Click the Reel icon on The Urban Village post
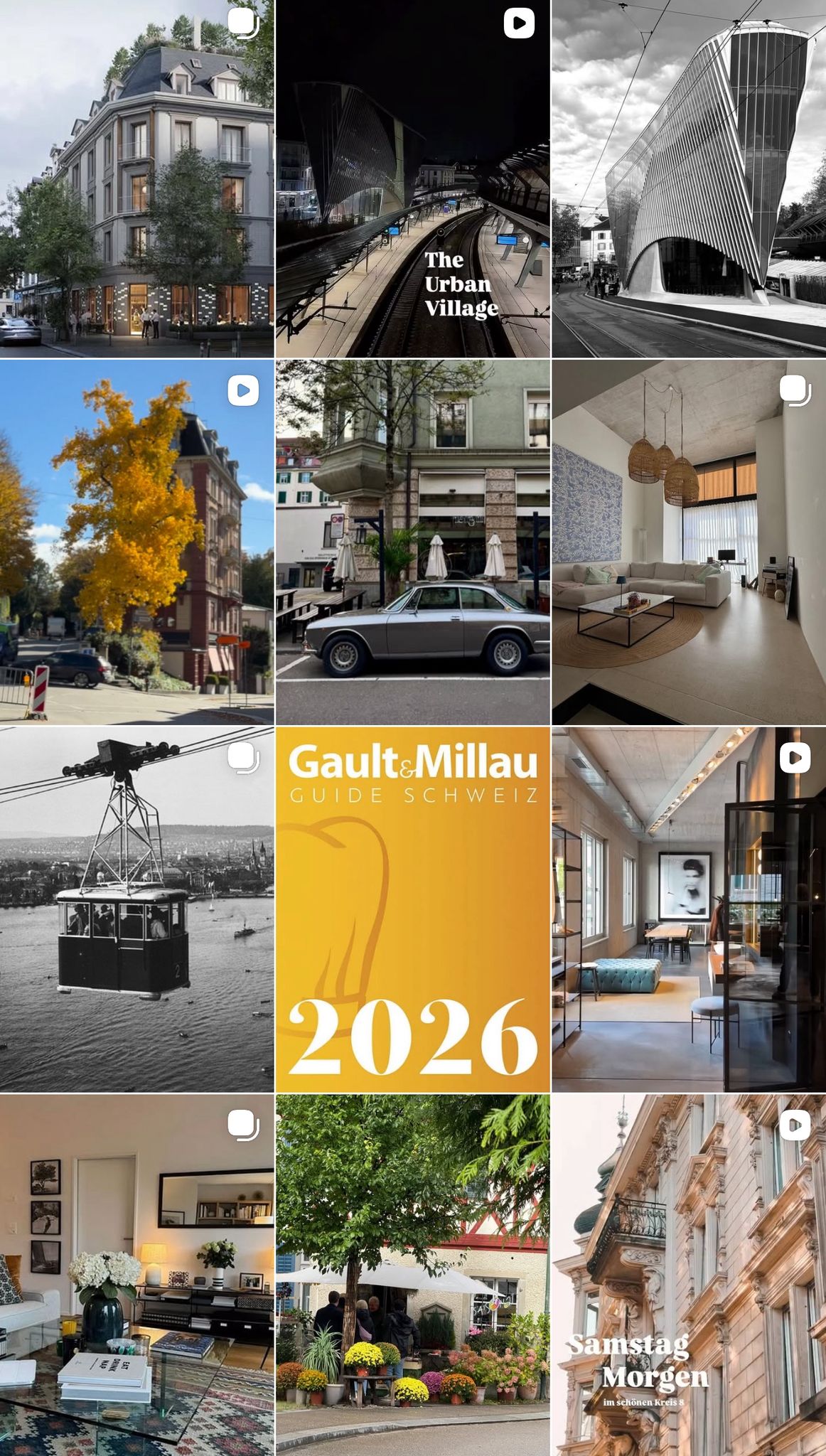 point(519,22)
